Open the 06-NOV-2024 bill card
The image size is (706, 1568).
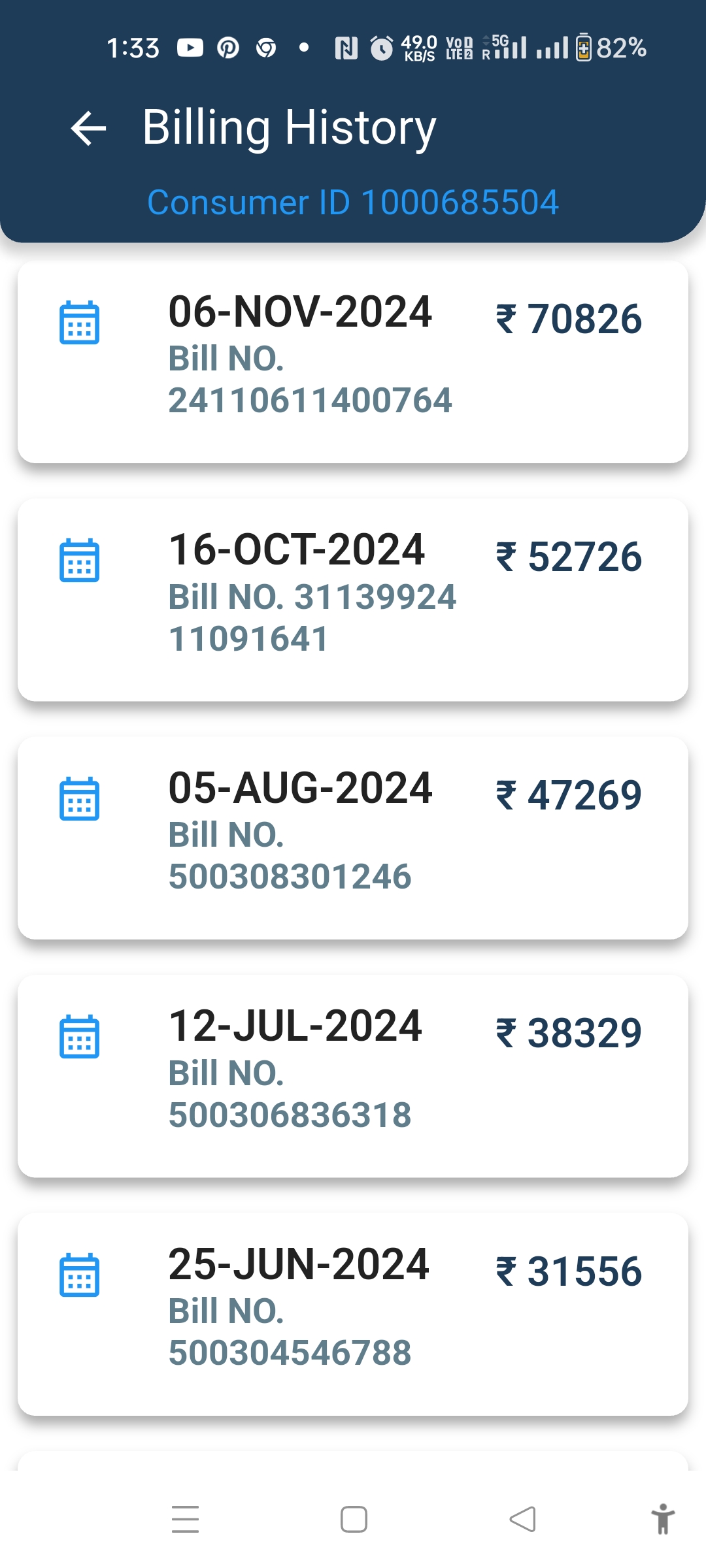(x=353, y=362)
